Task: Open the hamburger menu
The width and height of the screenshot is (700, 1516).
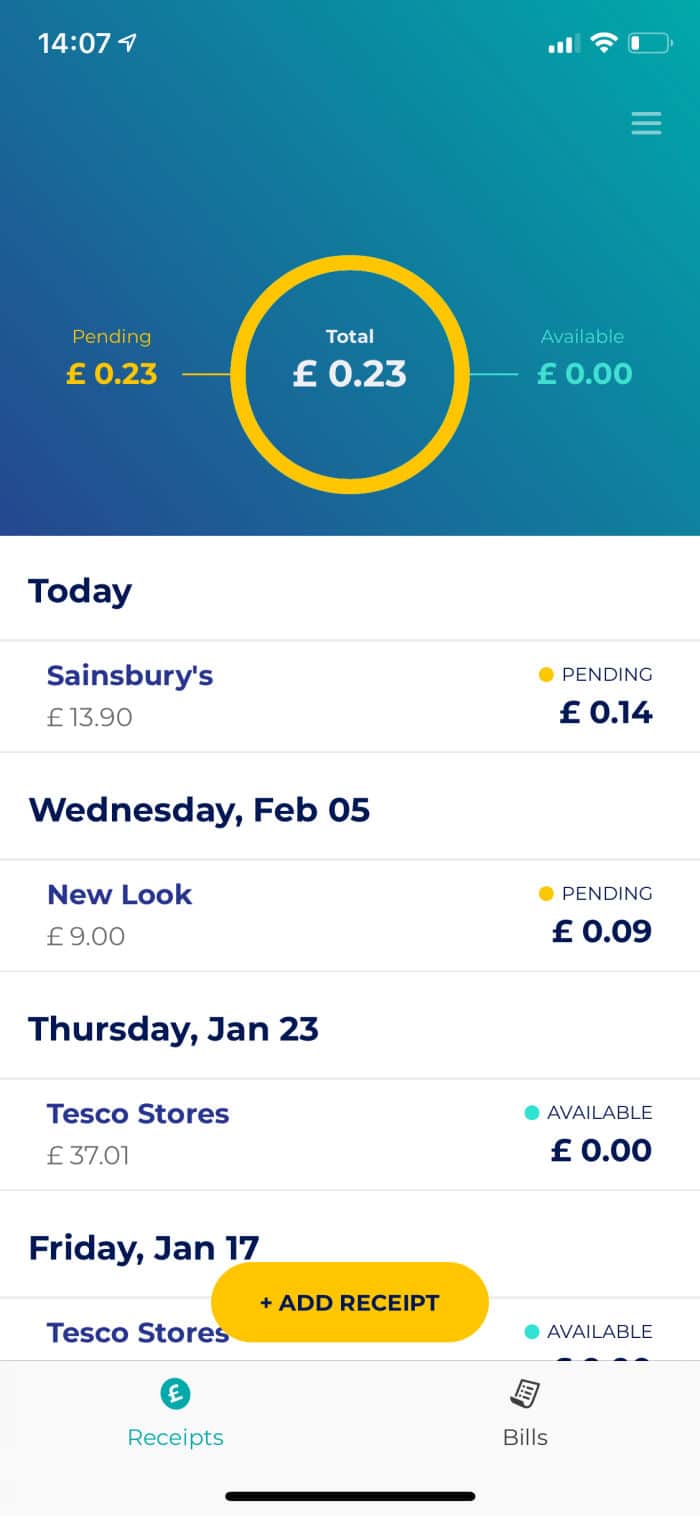Action: (646, 123)
